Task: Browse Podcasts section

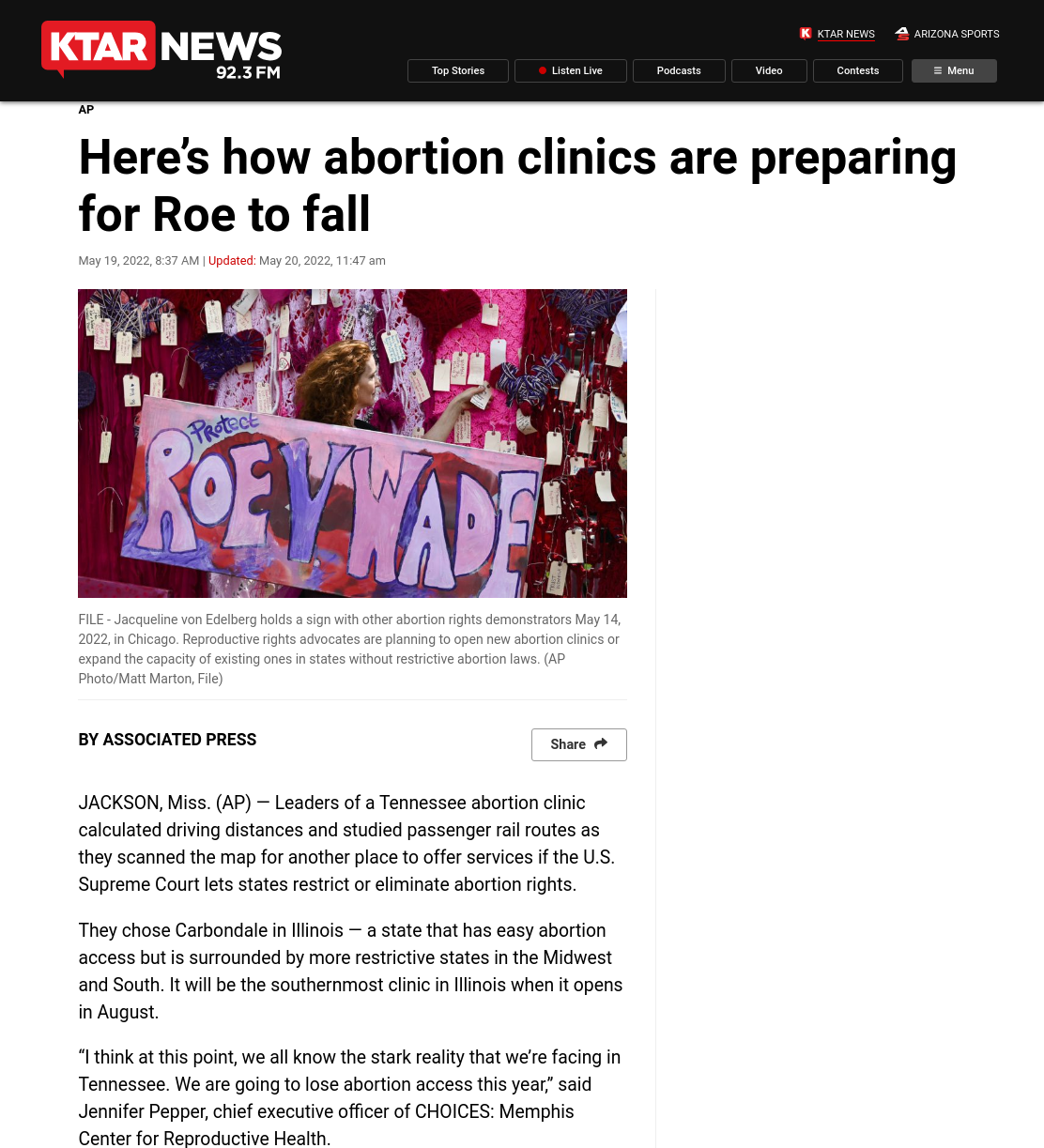Action: click(x=679, y=70)
